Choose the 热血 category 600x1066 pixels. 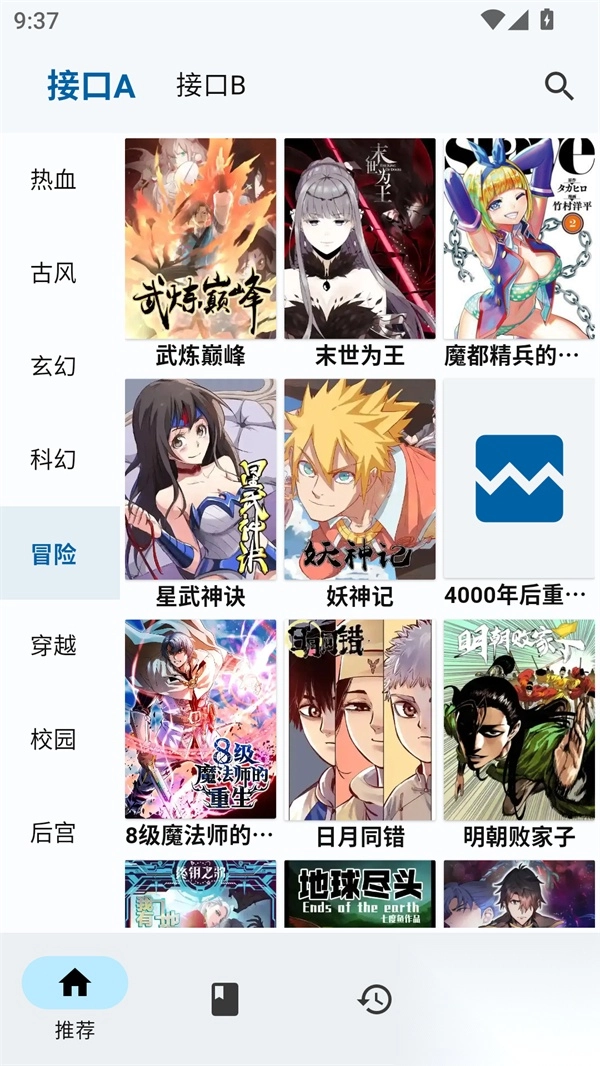click(54, 180)
